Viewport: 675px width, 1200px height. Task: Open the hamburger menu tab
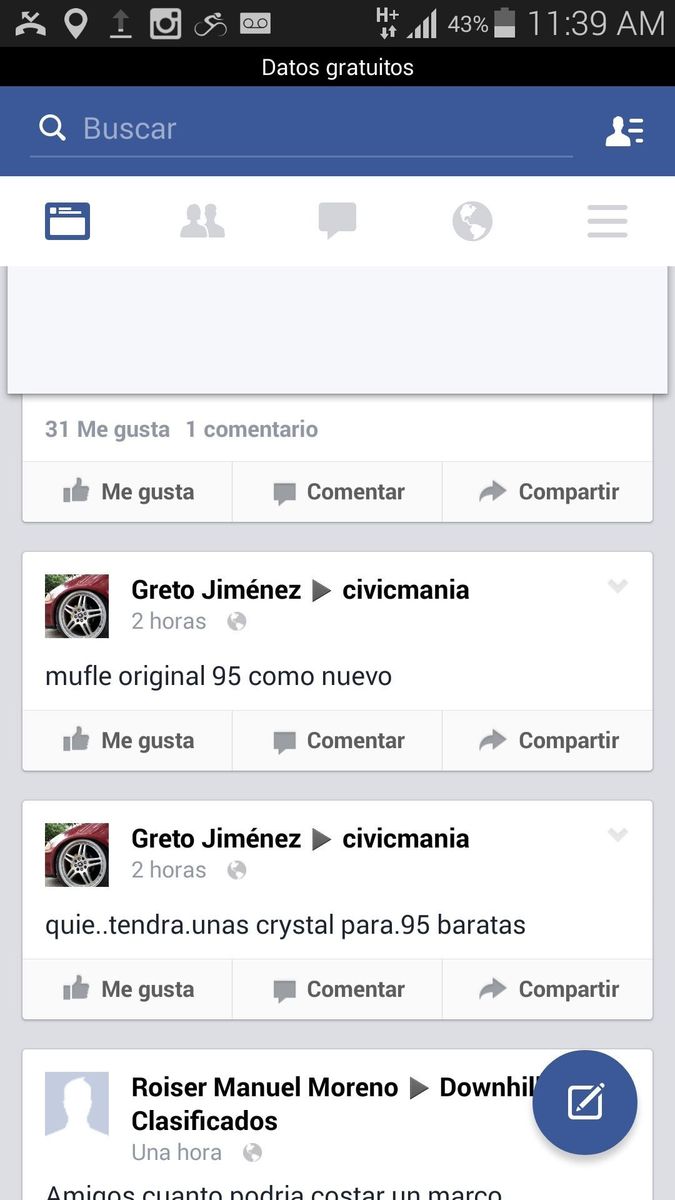607,221
